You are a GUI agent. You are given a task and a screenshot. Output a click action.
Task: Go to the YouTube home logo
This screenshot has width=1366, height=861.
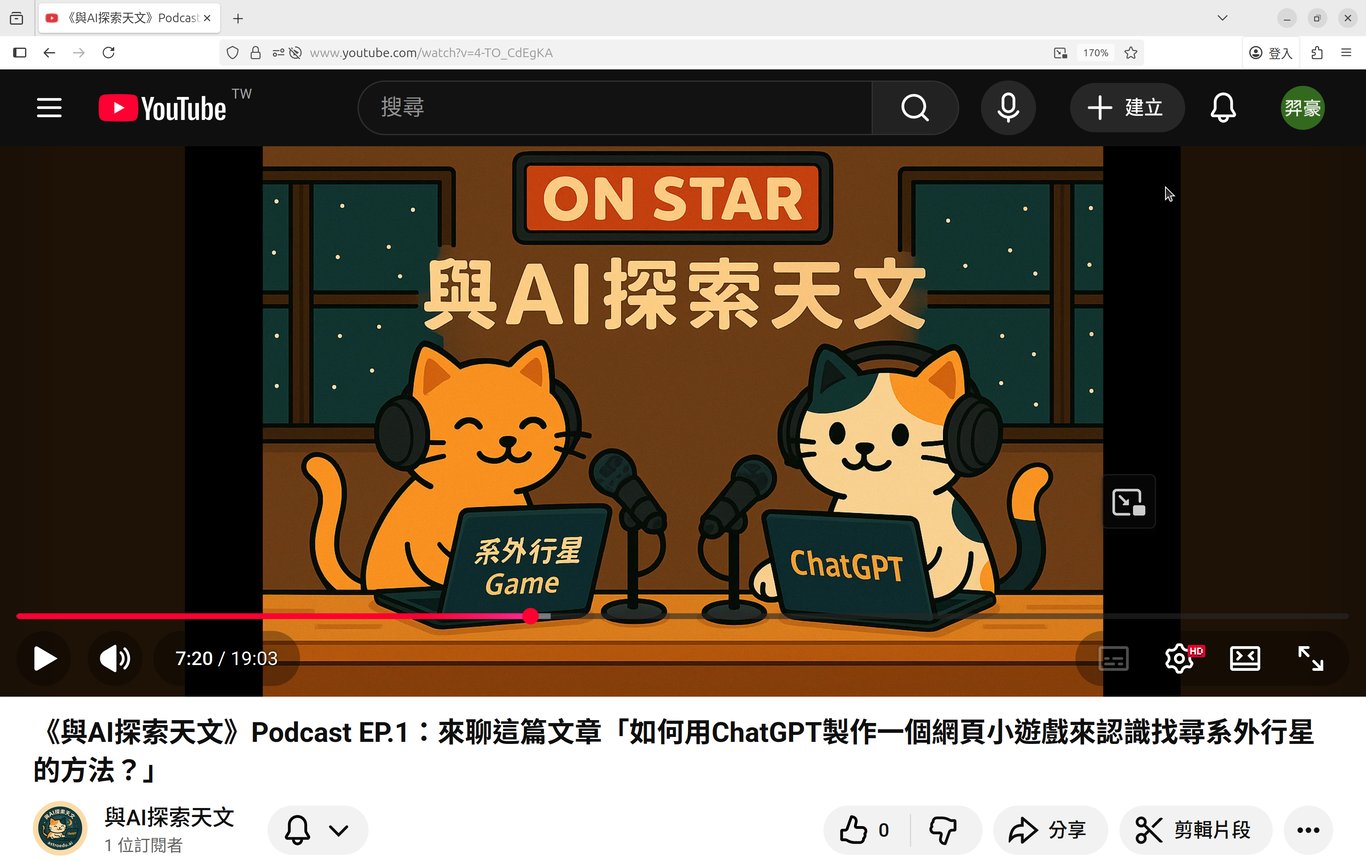pos(163,108)
